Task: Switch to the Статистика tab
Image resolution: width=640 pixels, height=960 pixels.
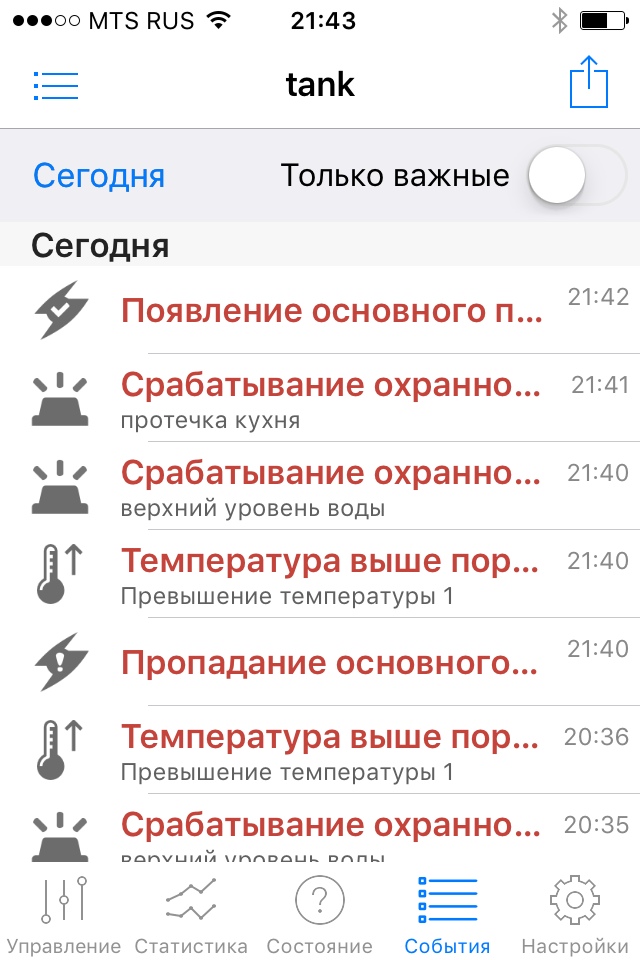Action: (191, 915)
